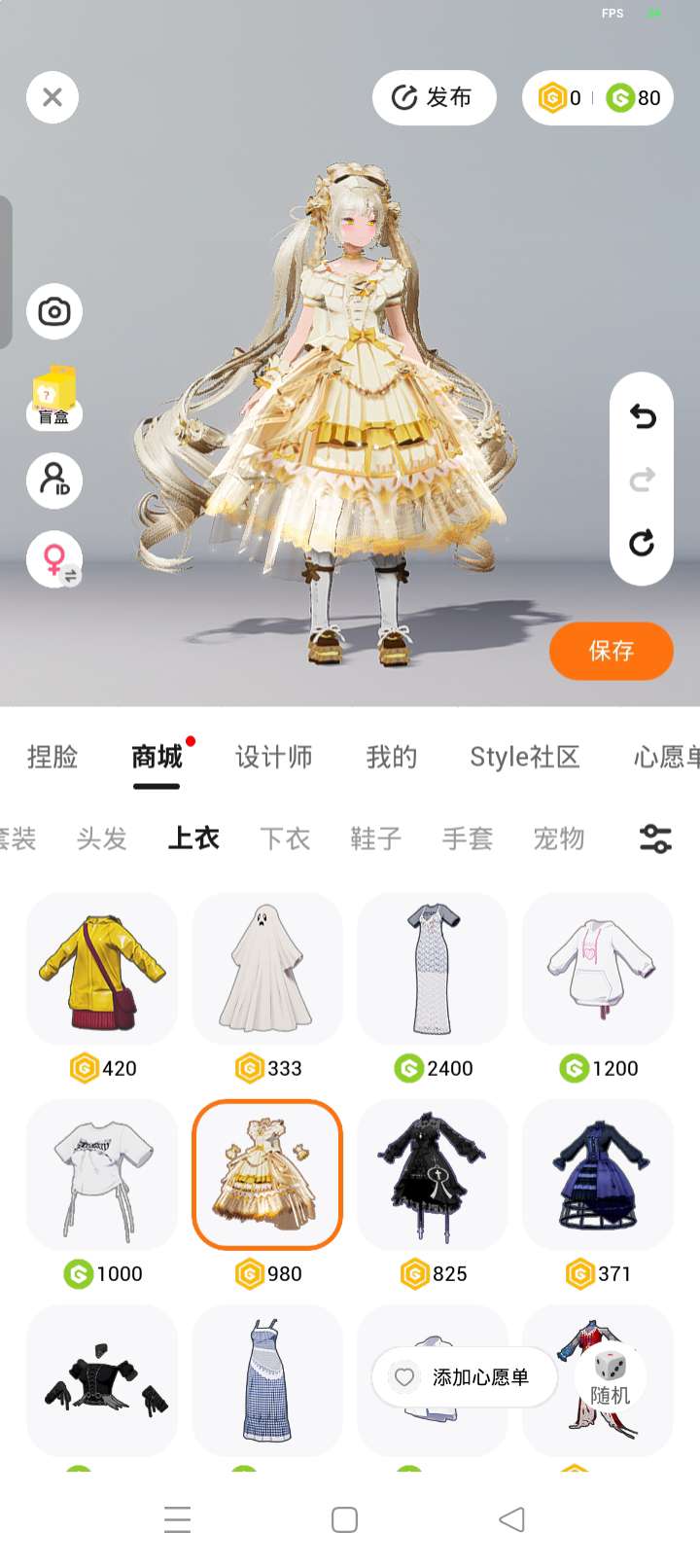Image resolution: width=700 pixels, height=1568 pixels.
Task: Tap the 发布 publish button
Action: [x=434, y=97]
